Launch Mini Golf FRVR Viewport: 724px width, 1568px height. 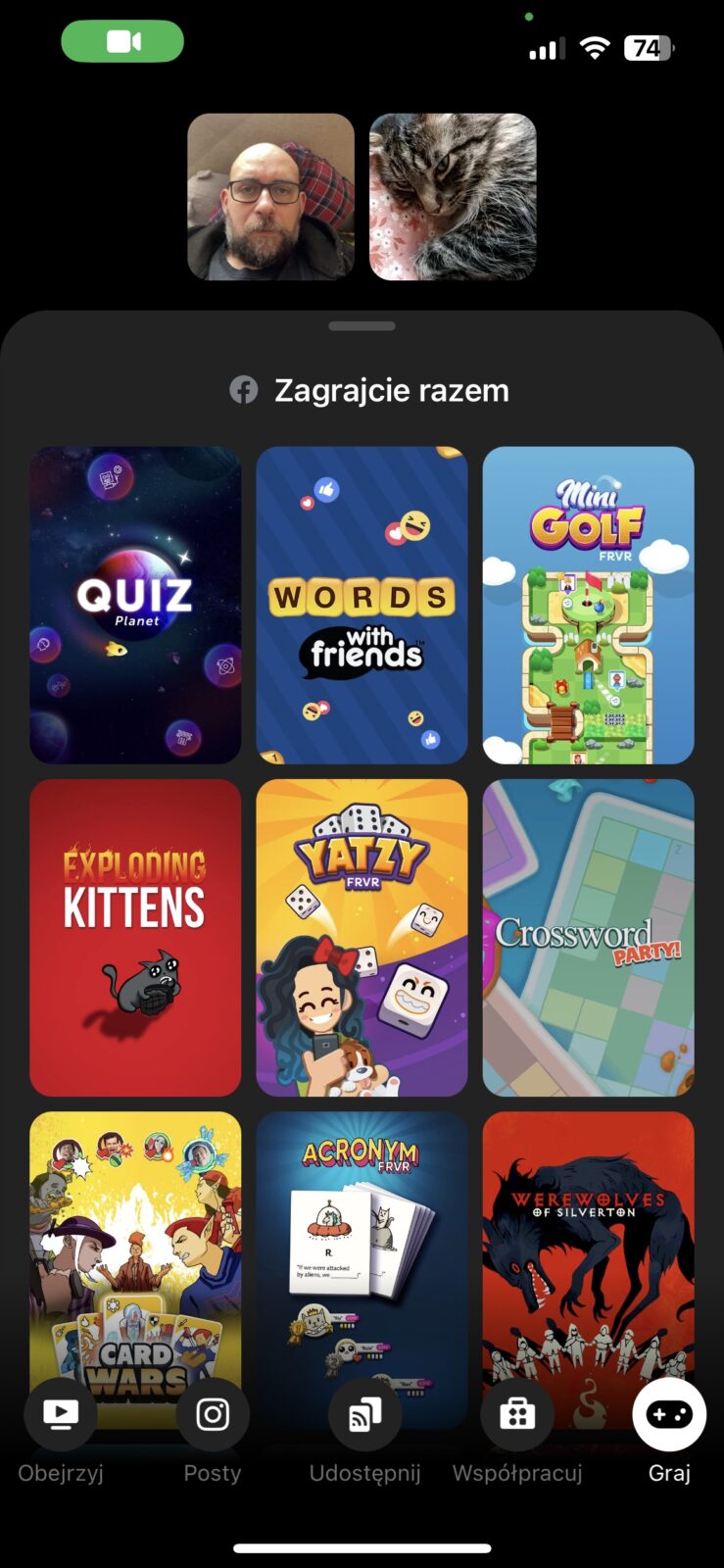click(588, 605)
